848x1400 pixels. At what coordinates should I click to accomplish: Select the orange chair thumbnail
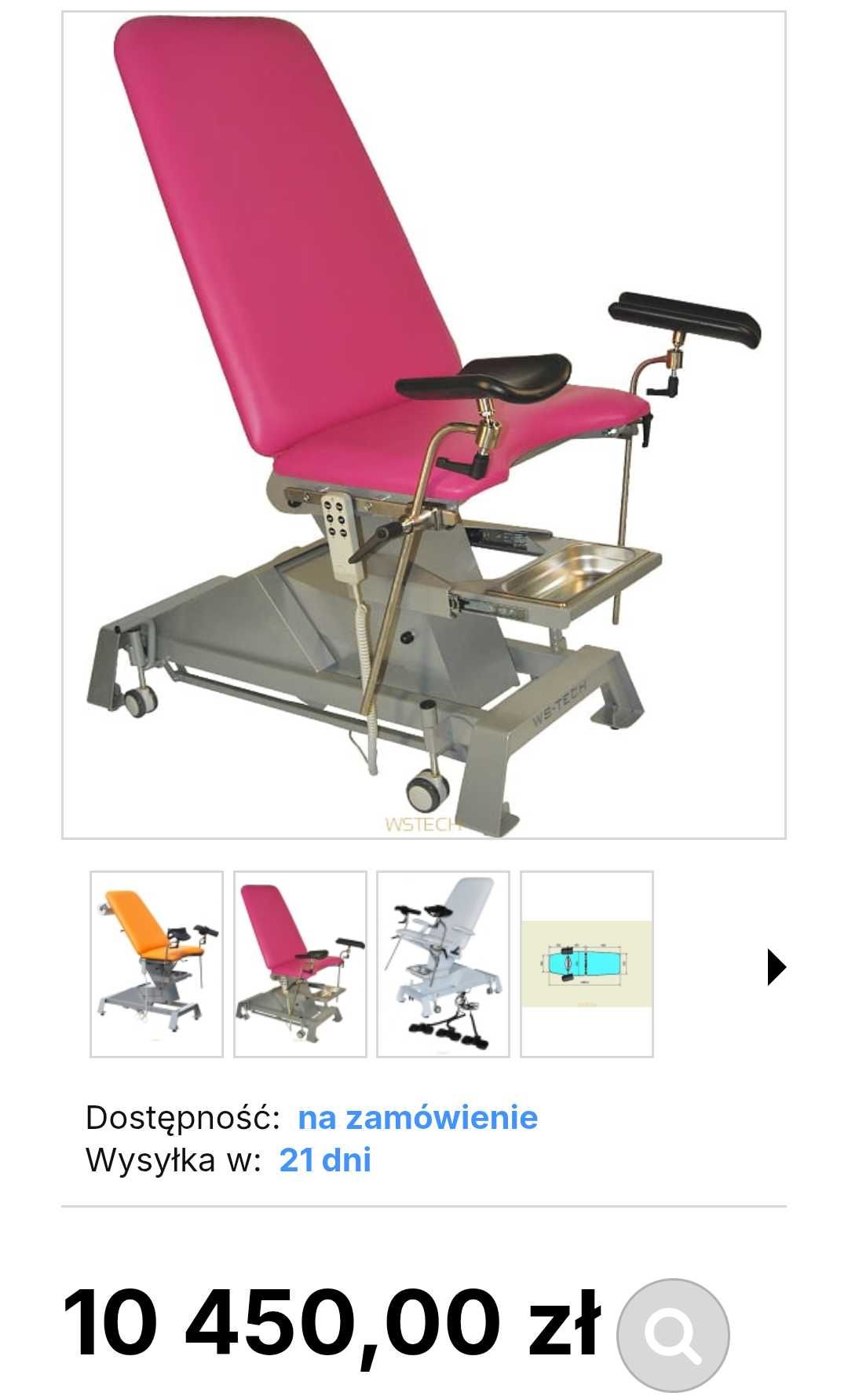(x=156, y=964)
